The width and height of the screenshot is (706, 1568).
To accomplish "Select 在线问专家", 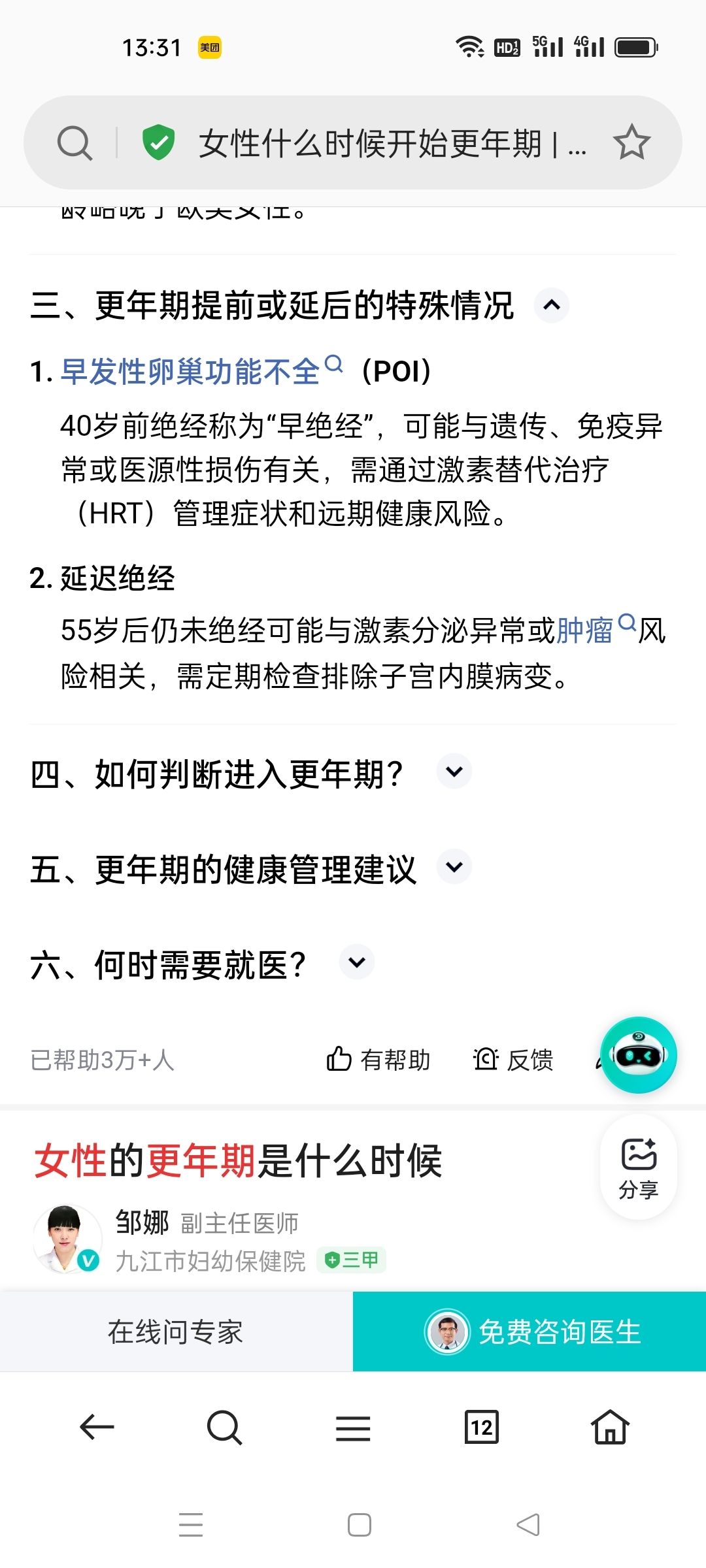I will click(176, 1331).
